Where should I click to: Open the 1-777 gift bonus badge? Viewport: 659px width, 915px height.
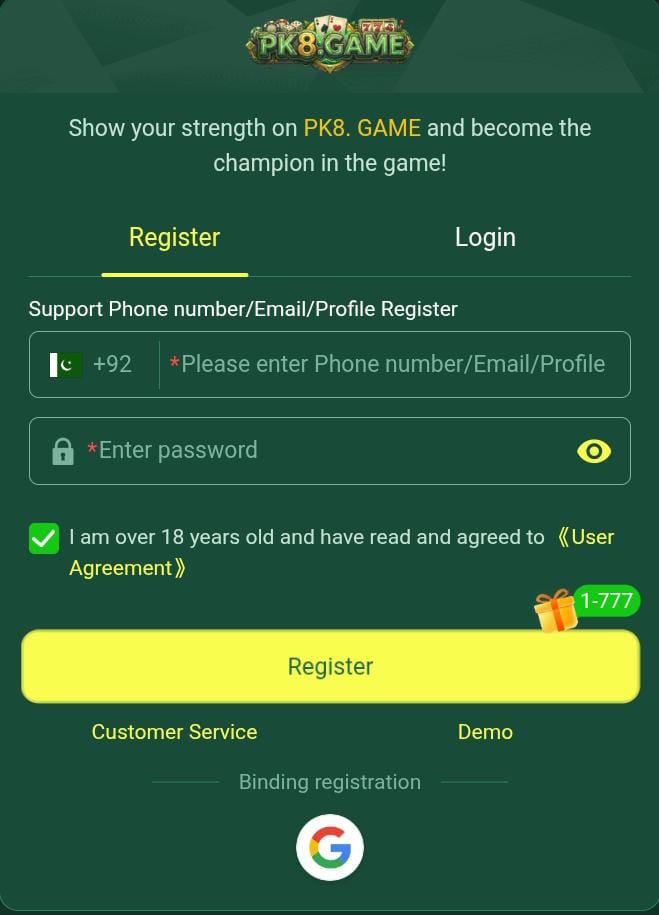(x=588, y=606)
